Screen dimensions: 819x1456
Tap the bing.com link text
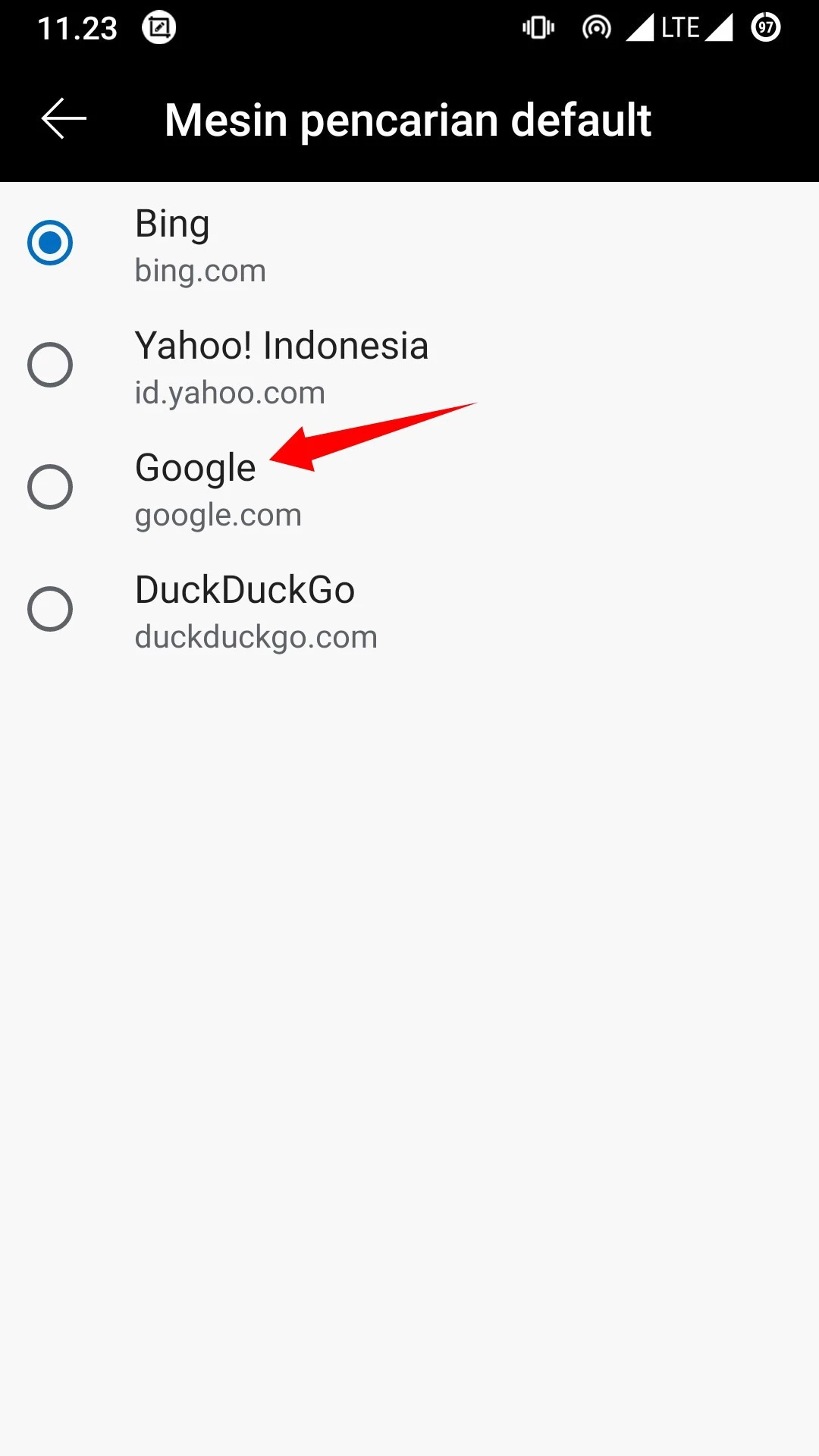[199, 270]
